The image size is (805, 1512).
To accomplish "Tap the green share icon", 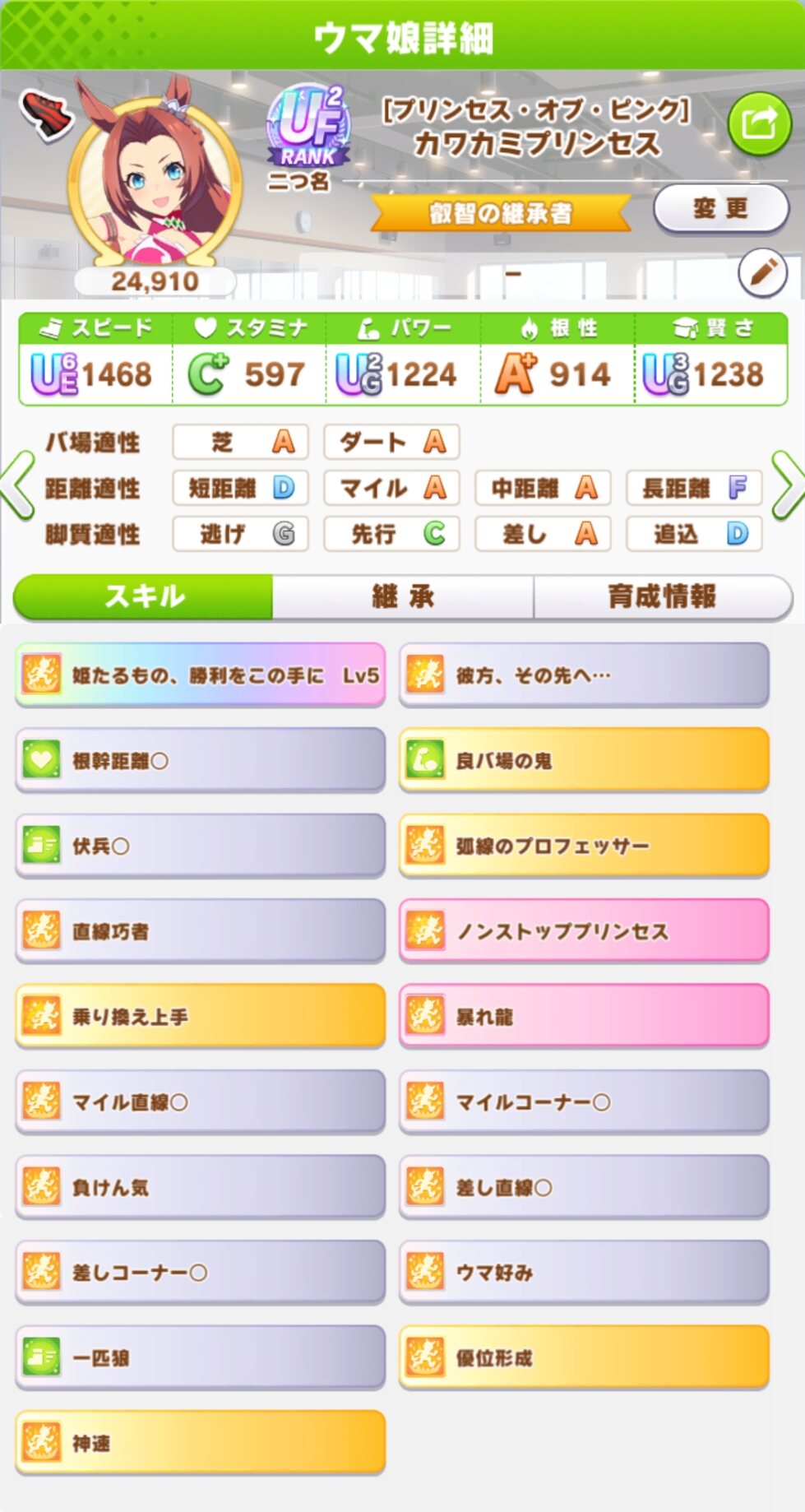I will (759, 123).
